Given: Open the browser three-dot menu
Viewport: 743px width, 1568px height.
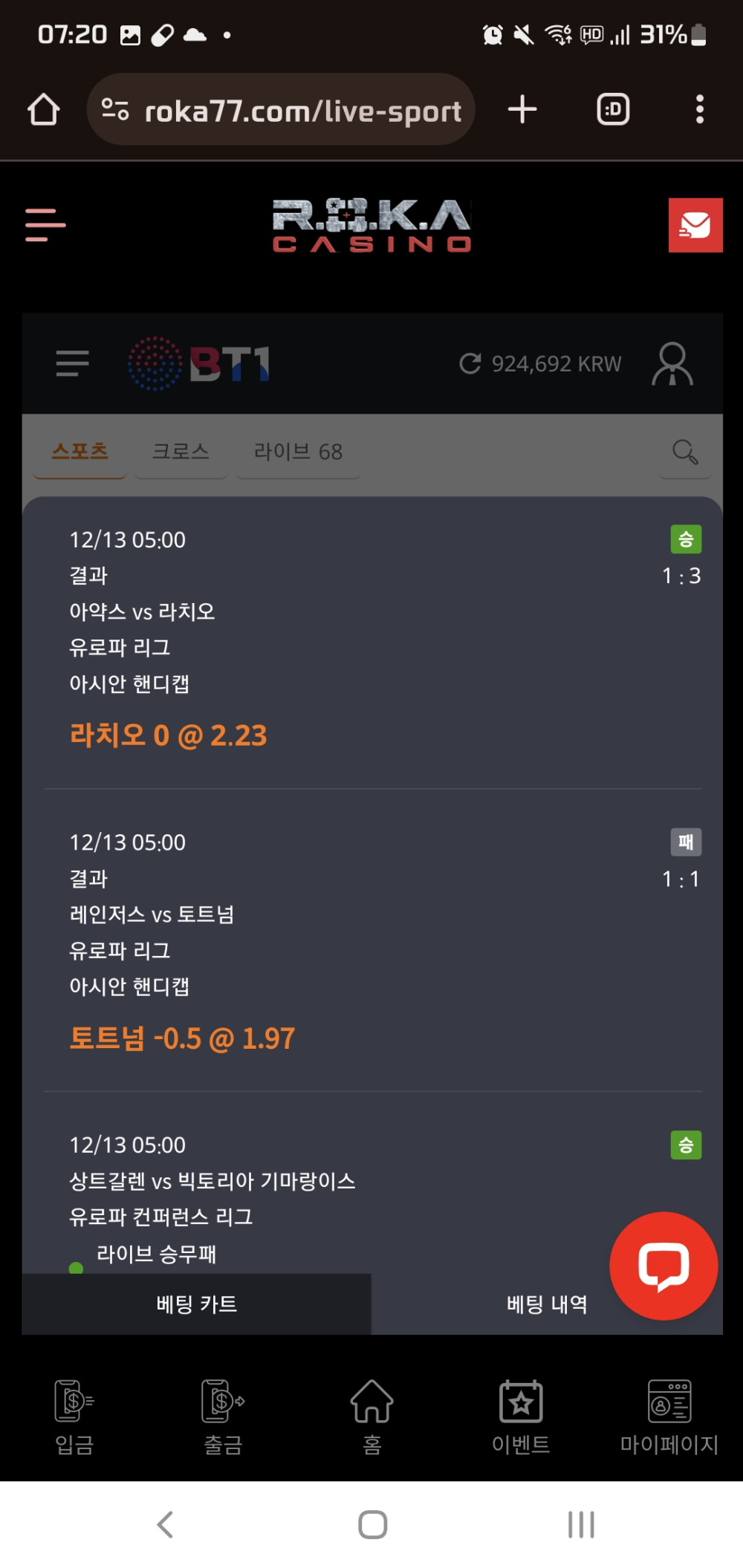Looking at the screenshot, I should point(699,109).
